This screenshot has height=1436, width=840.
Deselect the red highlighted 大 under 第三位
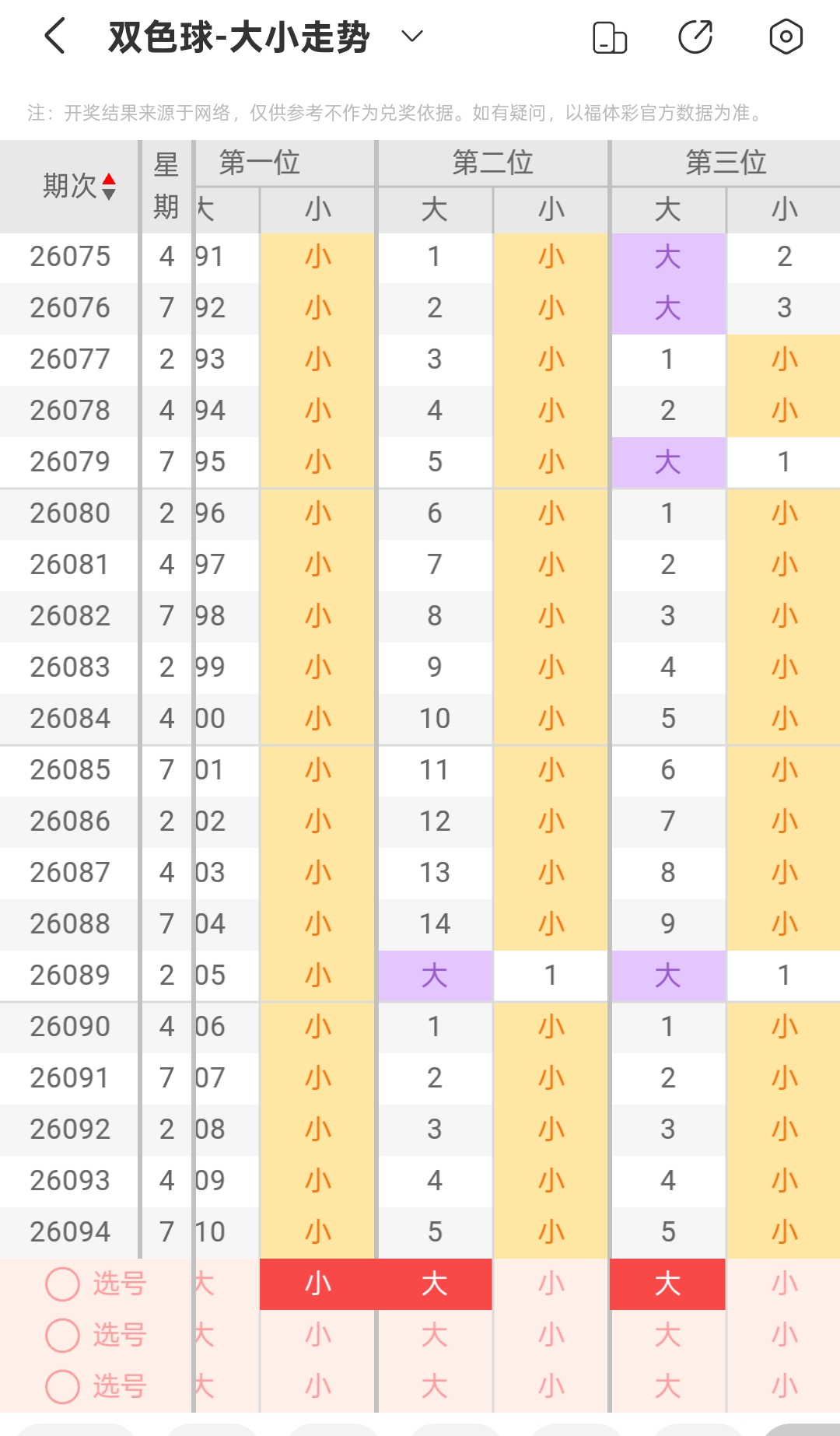tap(668, 1284)
